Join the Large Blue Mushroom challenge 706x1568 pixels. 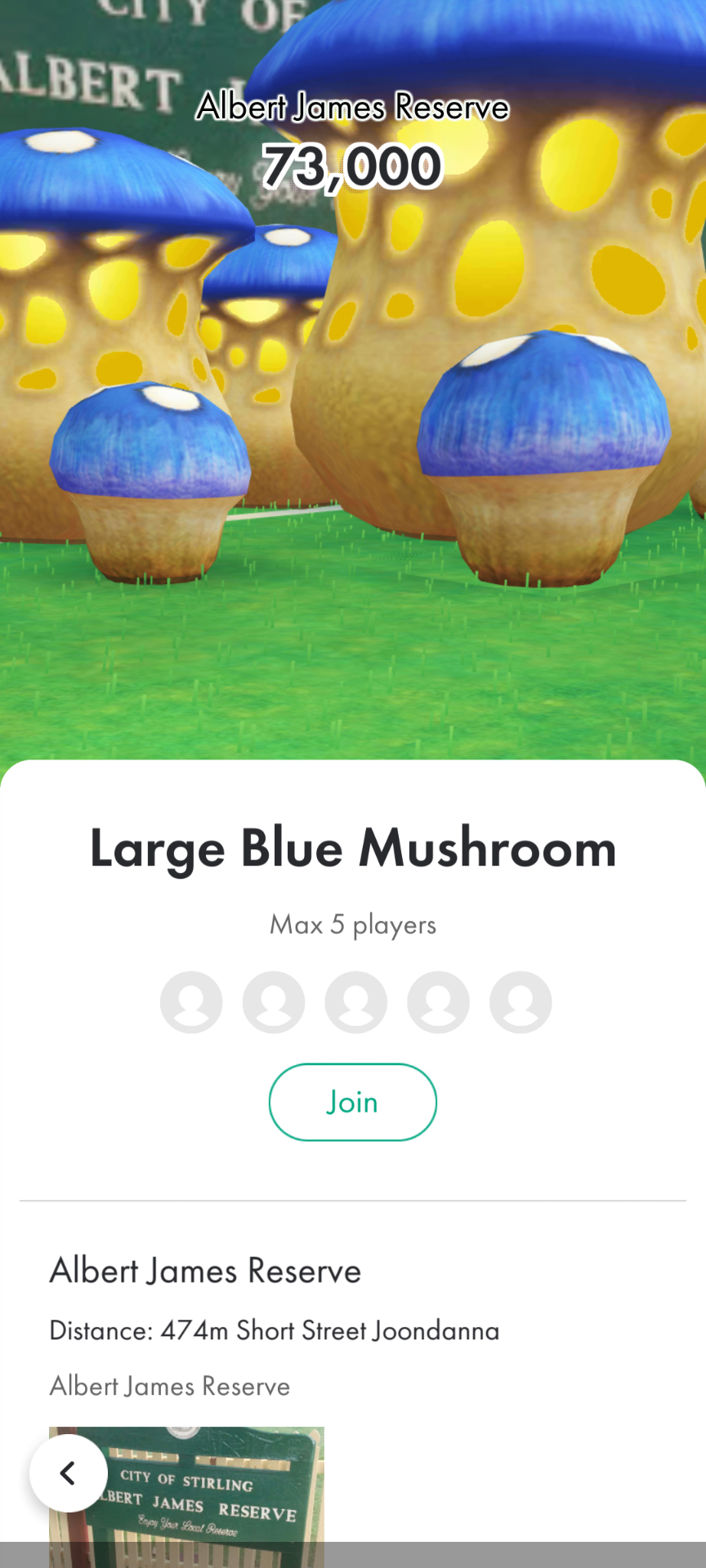[352, 1102]
